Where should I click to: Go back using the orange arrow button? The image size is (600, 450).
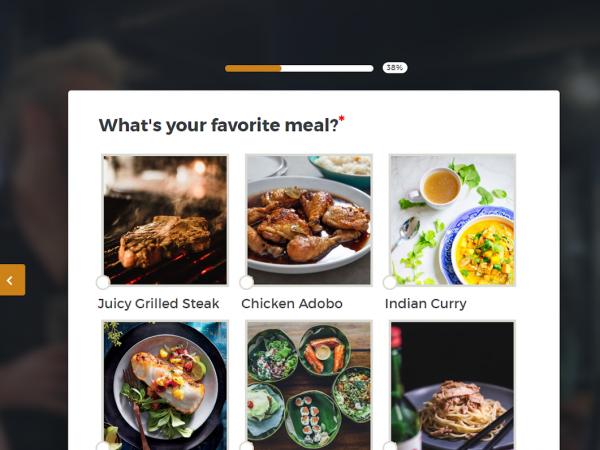coord(11,280)
